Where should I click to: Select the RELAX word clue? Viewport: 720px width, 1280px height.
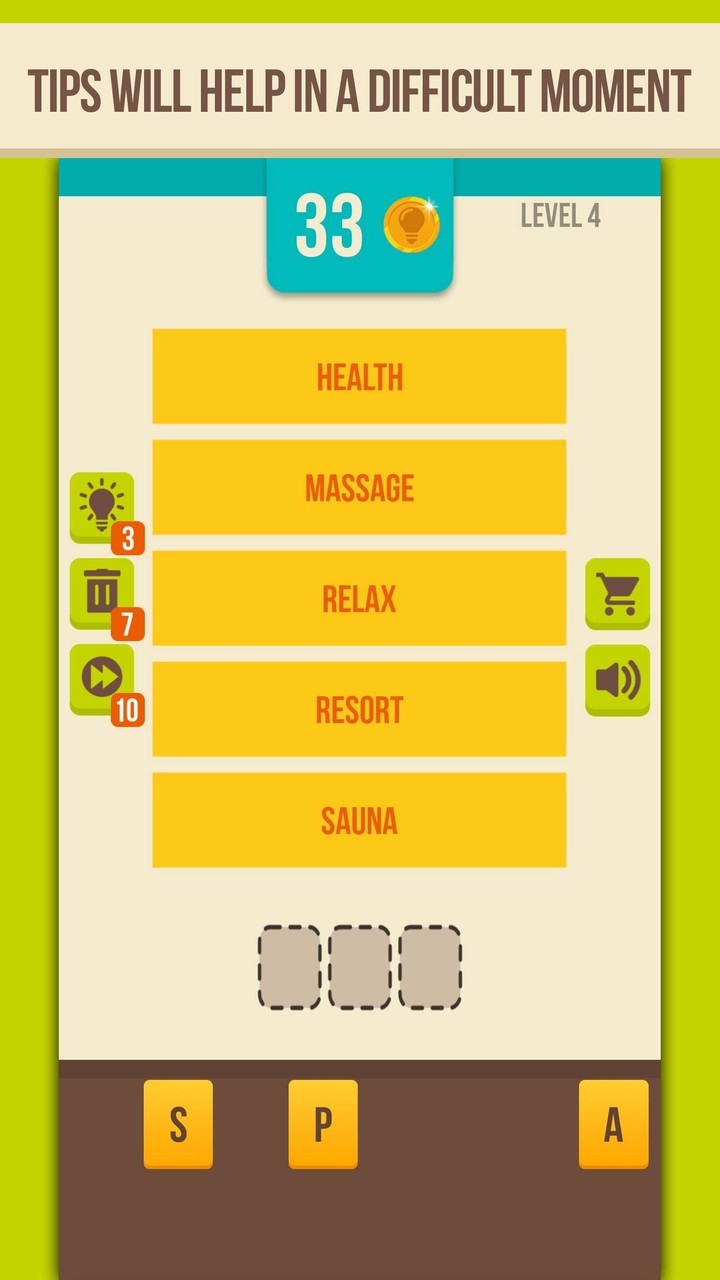[x=360, y=598]
